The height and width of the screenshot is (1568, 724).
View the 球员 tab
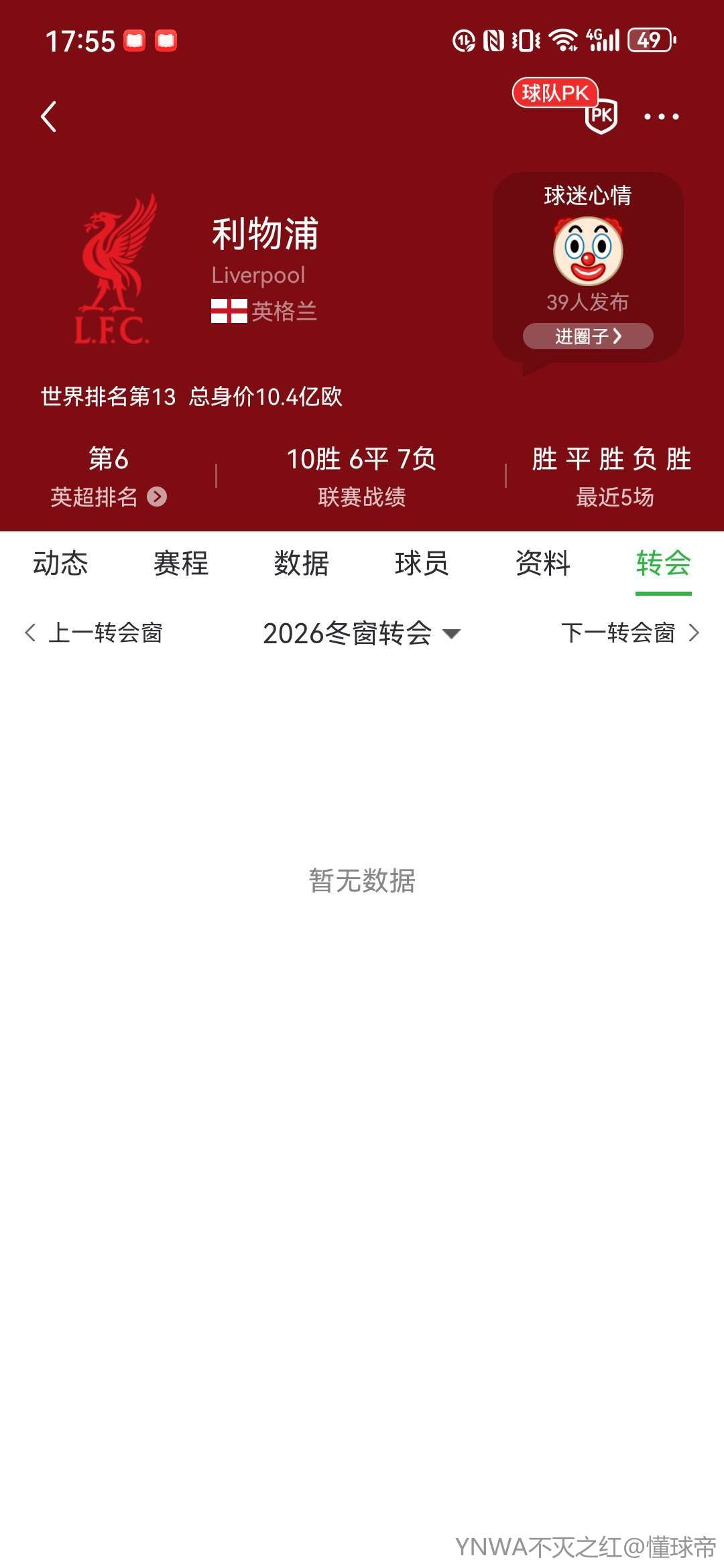(x=422, y=563)
